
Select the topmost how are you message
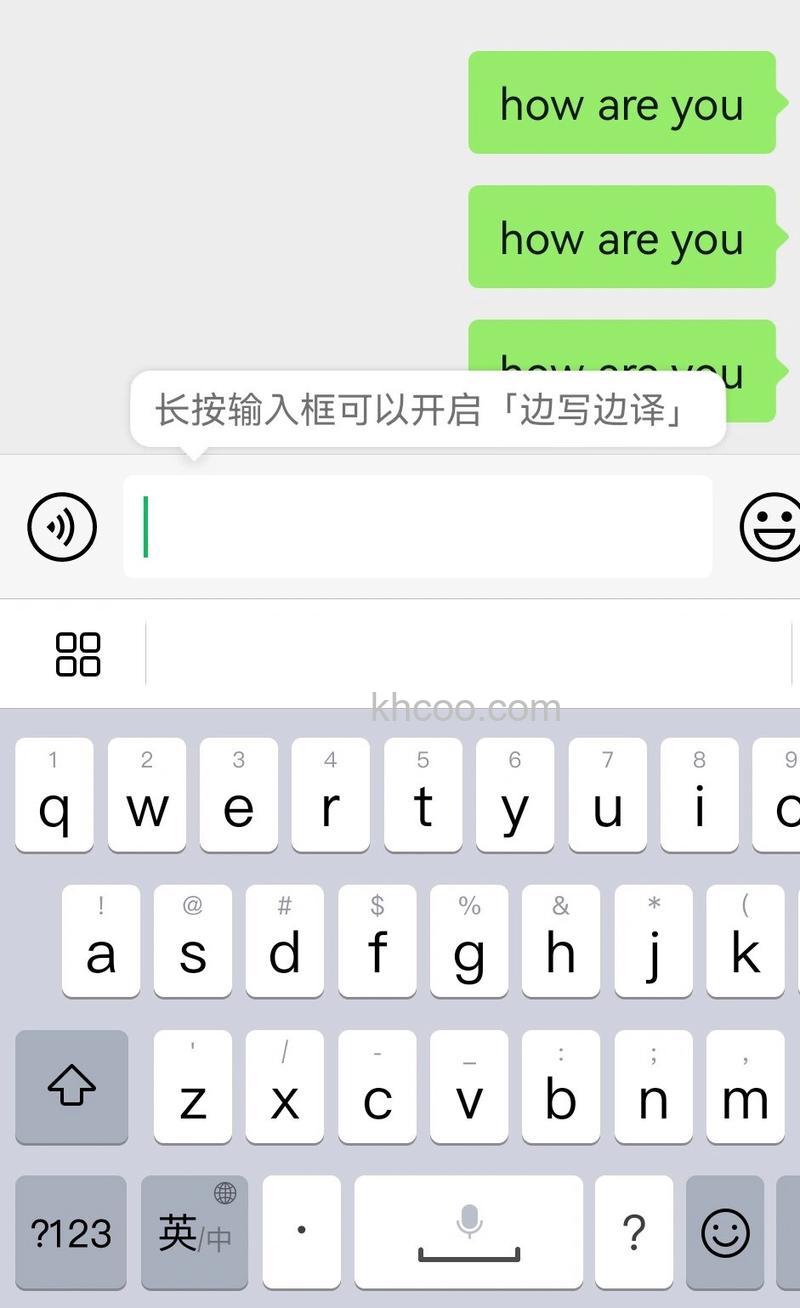(x=622, y=104)
